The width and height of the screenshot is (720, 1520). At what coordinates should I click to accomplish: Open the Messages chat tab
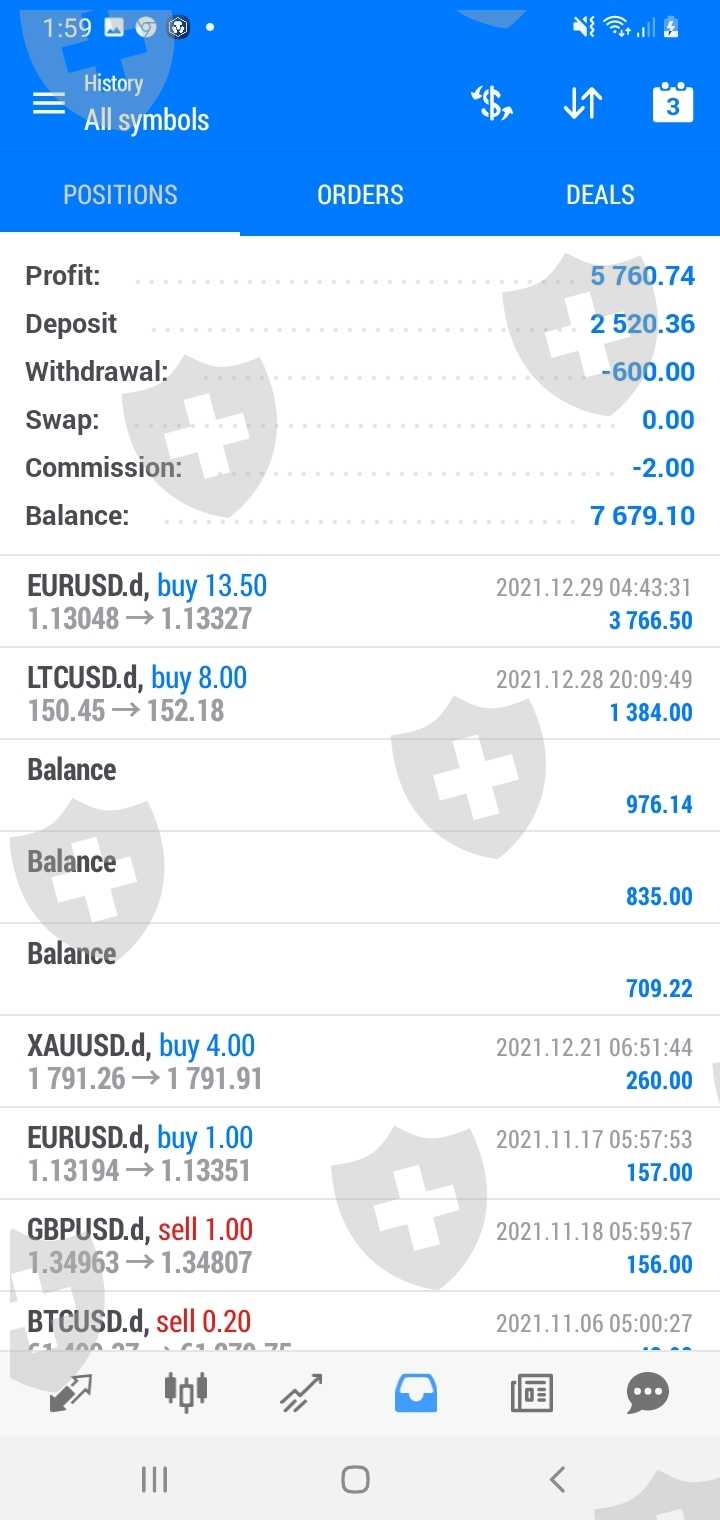[x=647, y=1392]
